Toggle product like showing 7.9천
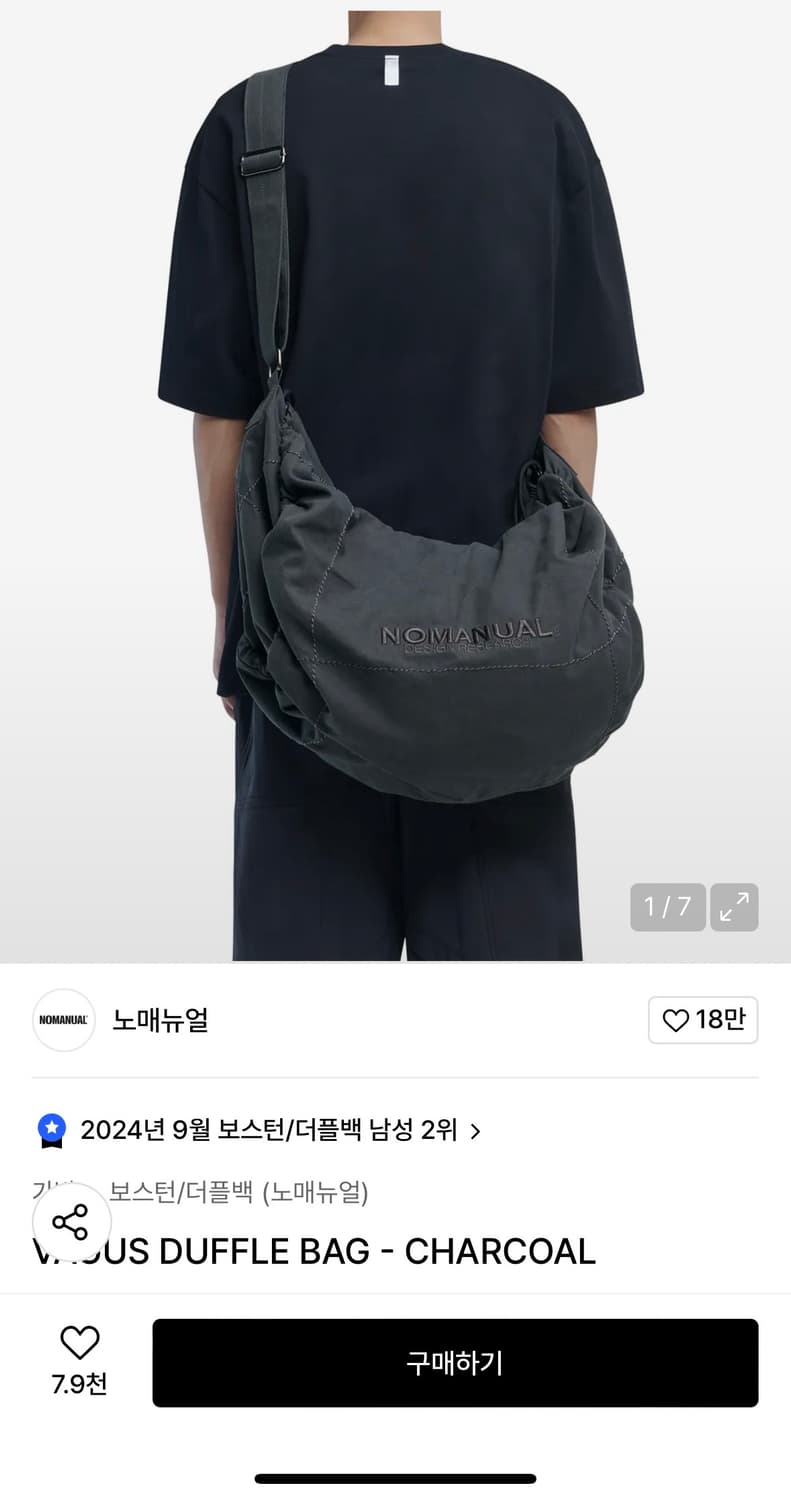 coord(79,1360)
